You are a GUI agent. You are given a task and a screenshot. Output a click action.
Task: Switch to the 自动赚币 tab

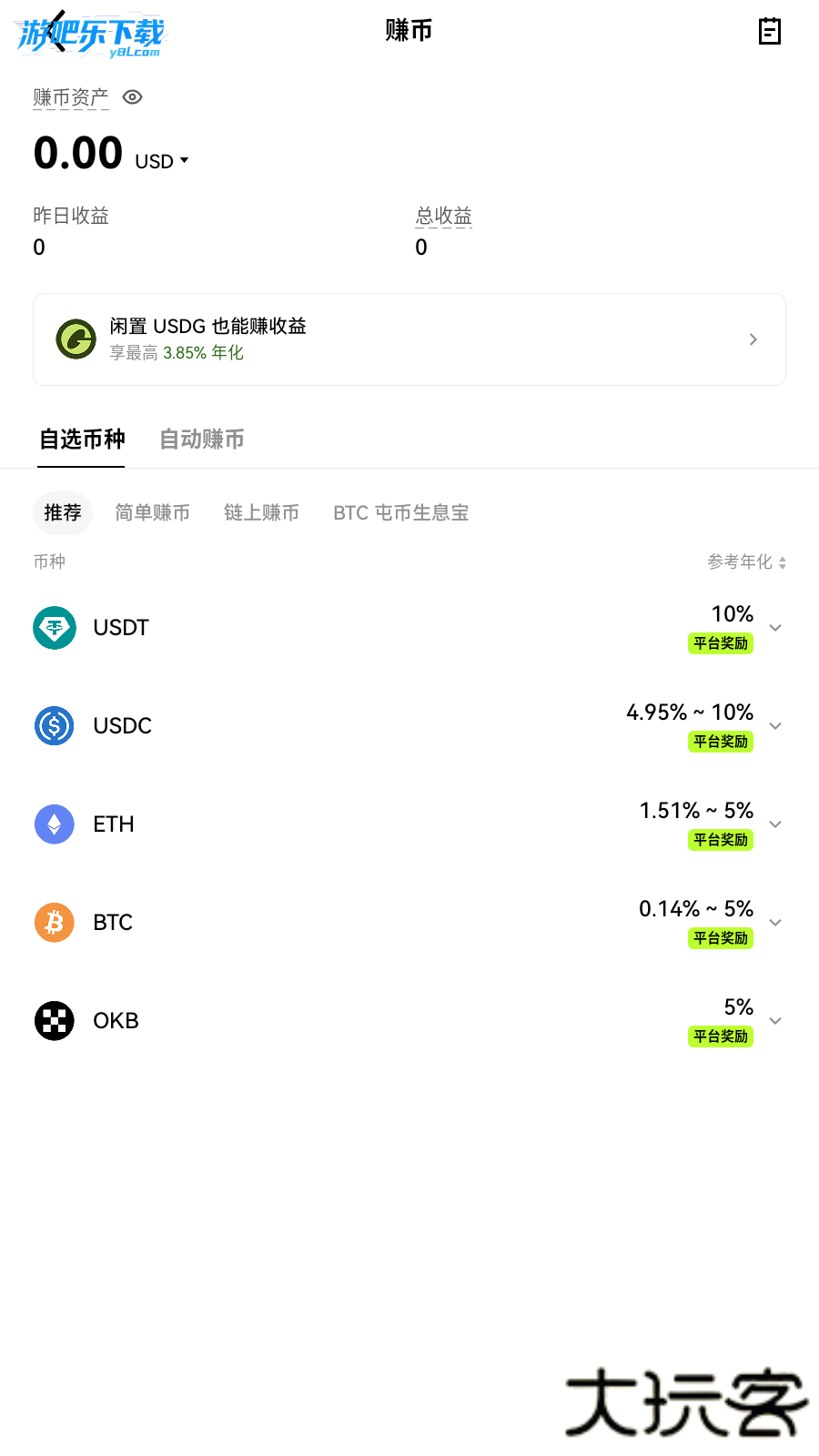tap(201, 440)
